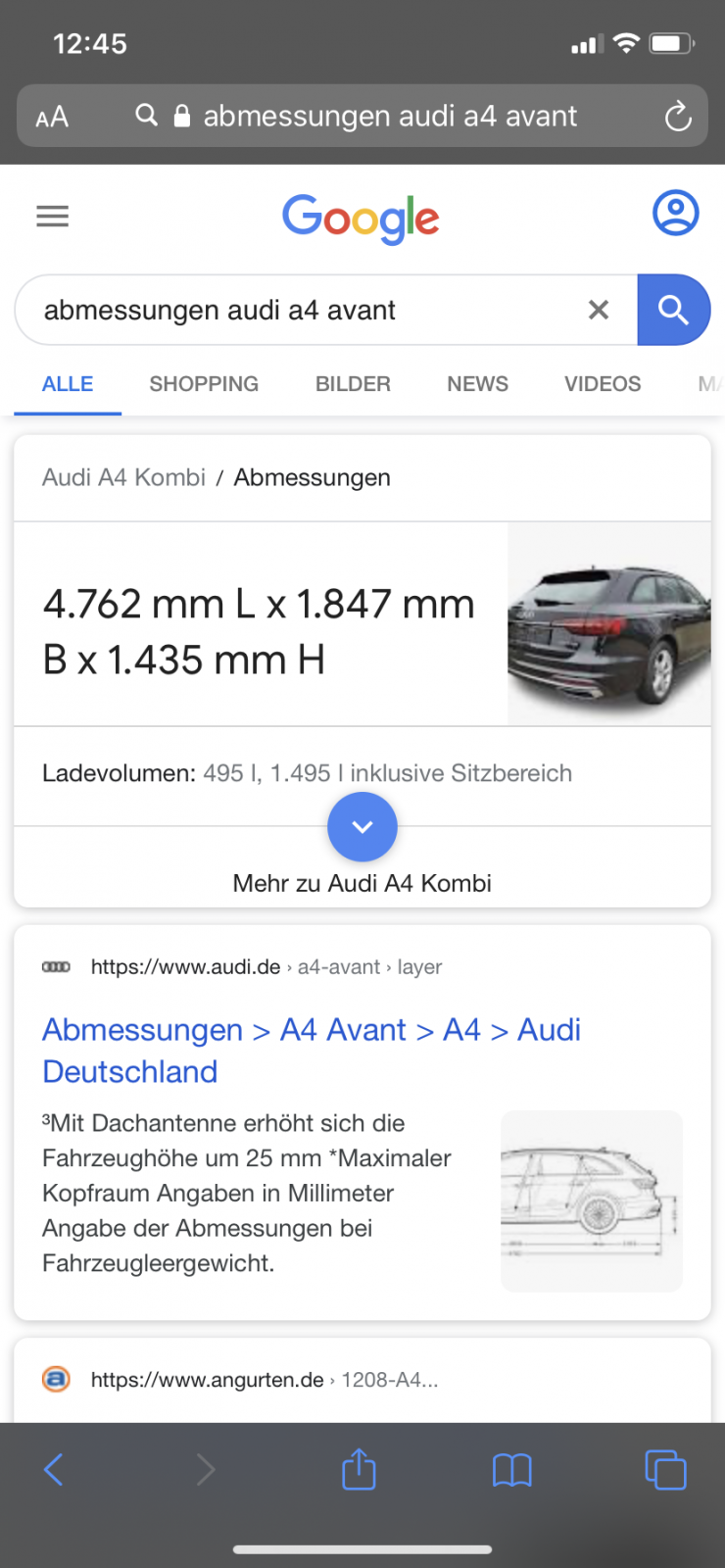This screenshot has width=725, height=1568.
Task: Open the Safari share sheet
Action: tap(359, 1469)
